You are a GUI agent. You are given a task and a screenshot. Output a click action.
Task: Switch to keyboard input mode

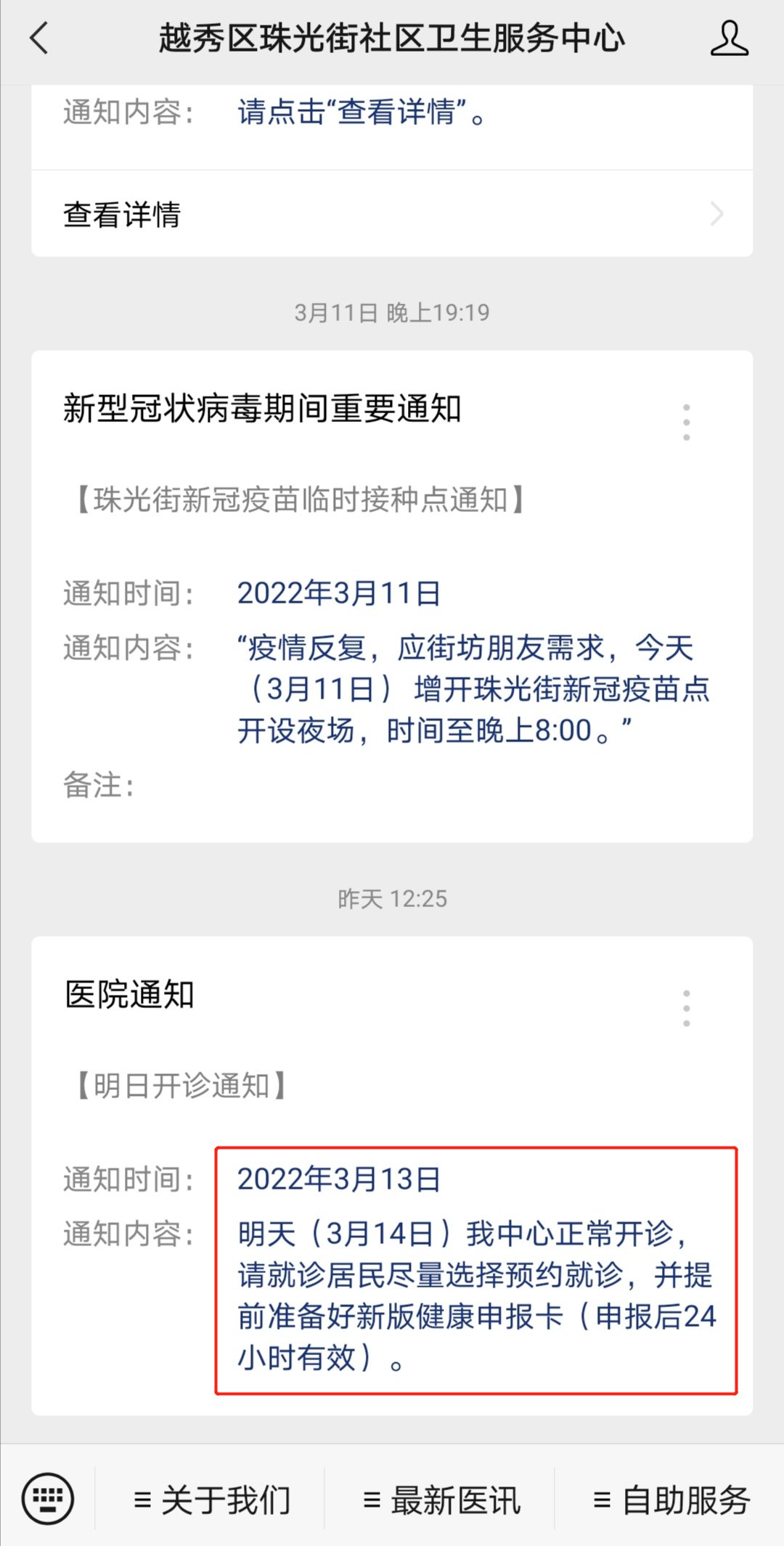pyautogui.click(x=48, y=1498)
